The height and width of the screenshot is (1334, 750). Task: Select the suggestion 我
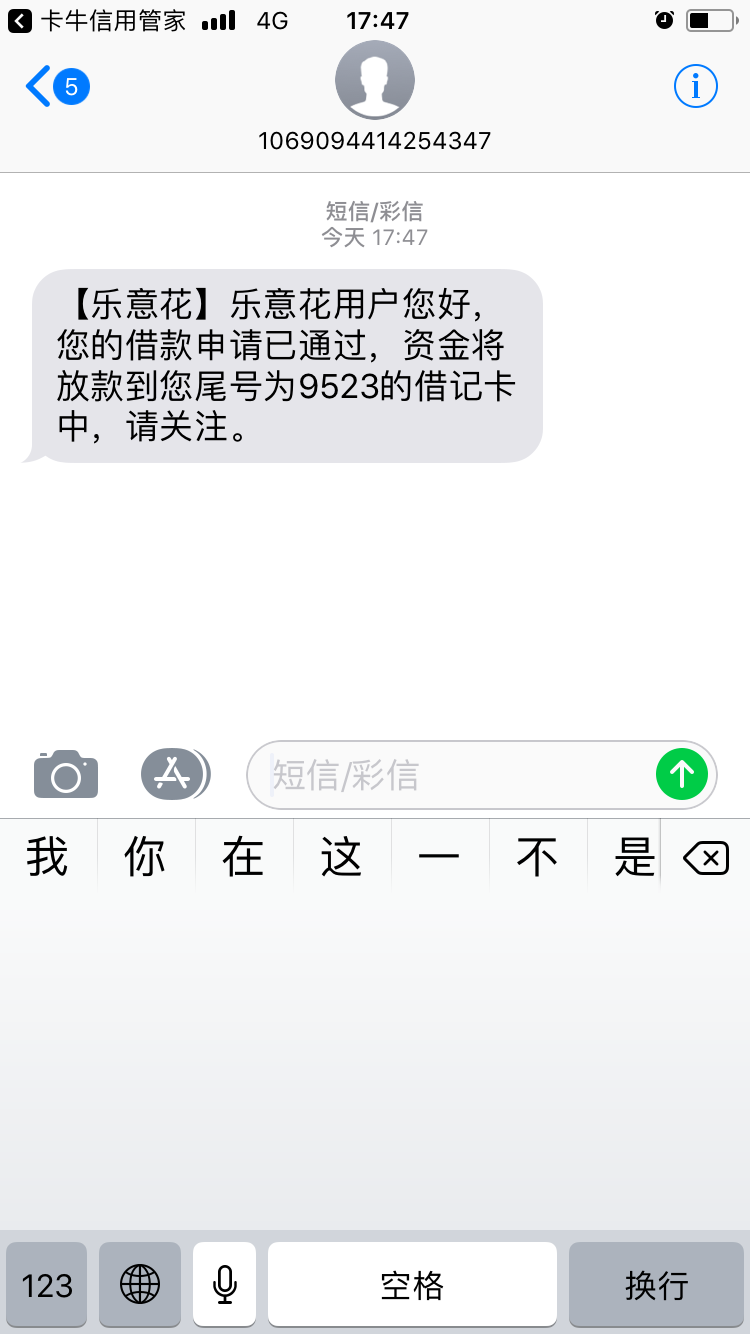[48, 858]
